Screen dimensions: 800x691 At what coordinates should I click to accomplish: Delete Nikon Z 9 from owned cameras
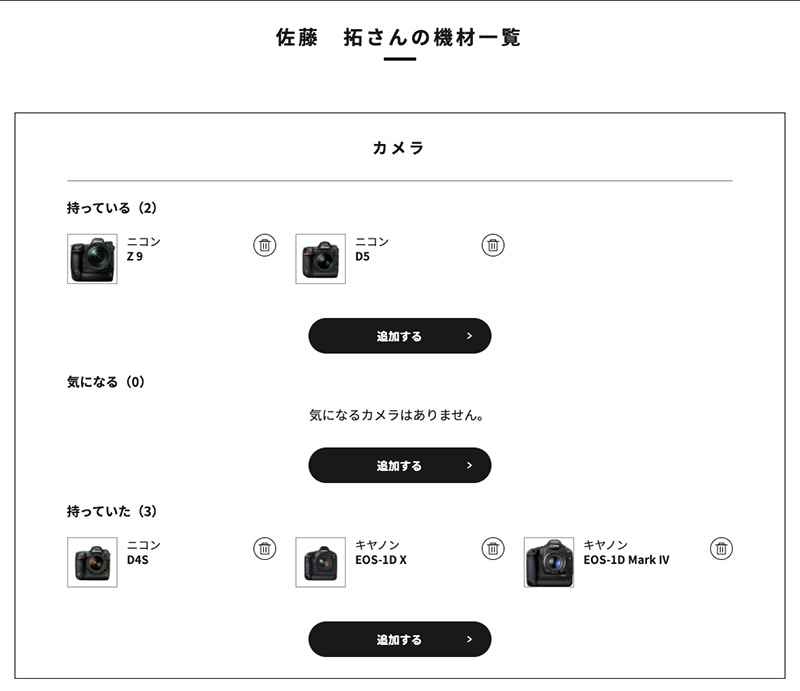click(x=264, y=245)
